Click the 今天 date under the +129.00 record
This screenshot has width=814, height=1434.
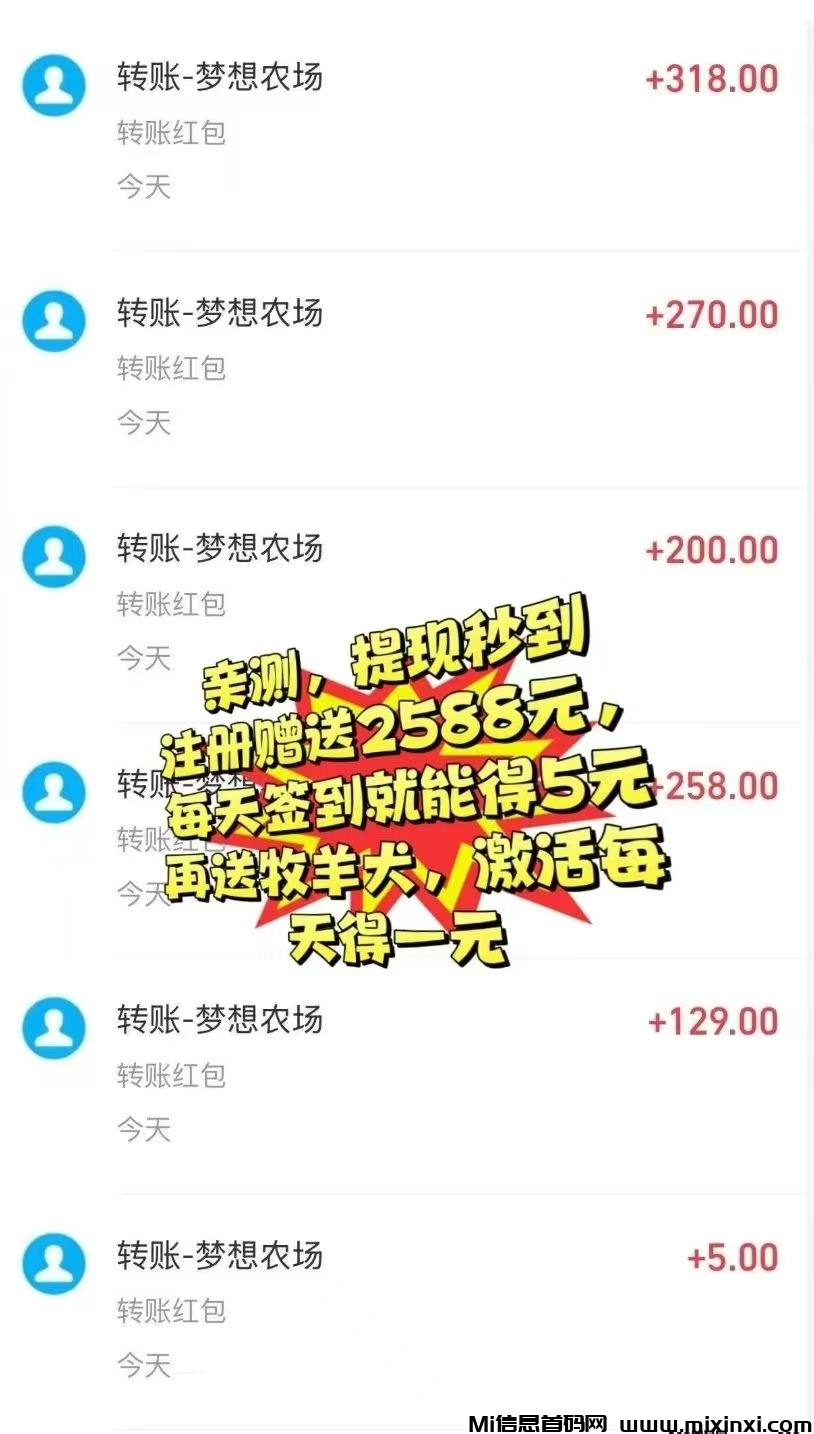(x=144, y=1129)
